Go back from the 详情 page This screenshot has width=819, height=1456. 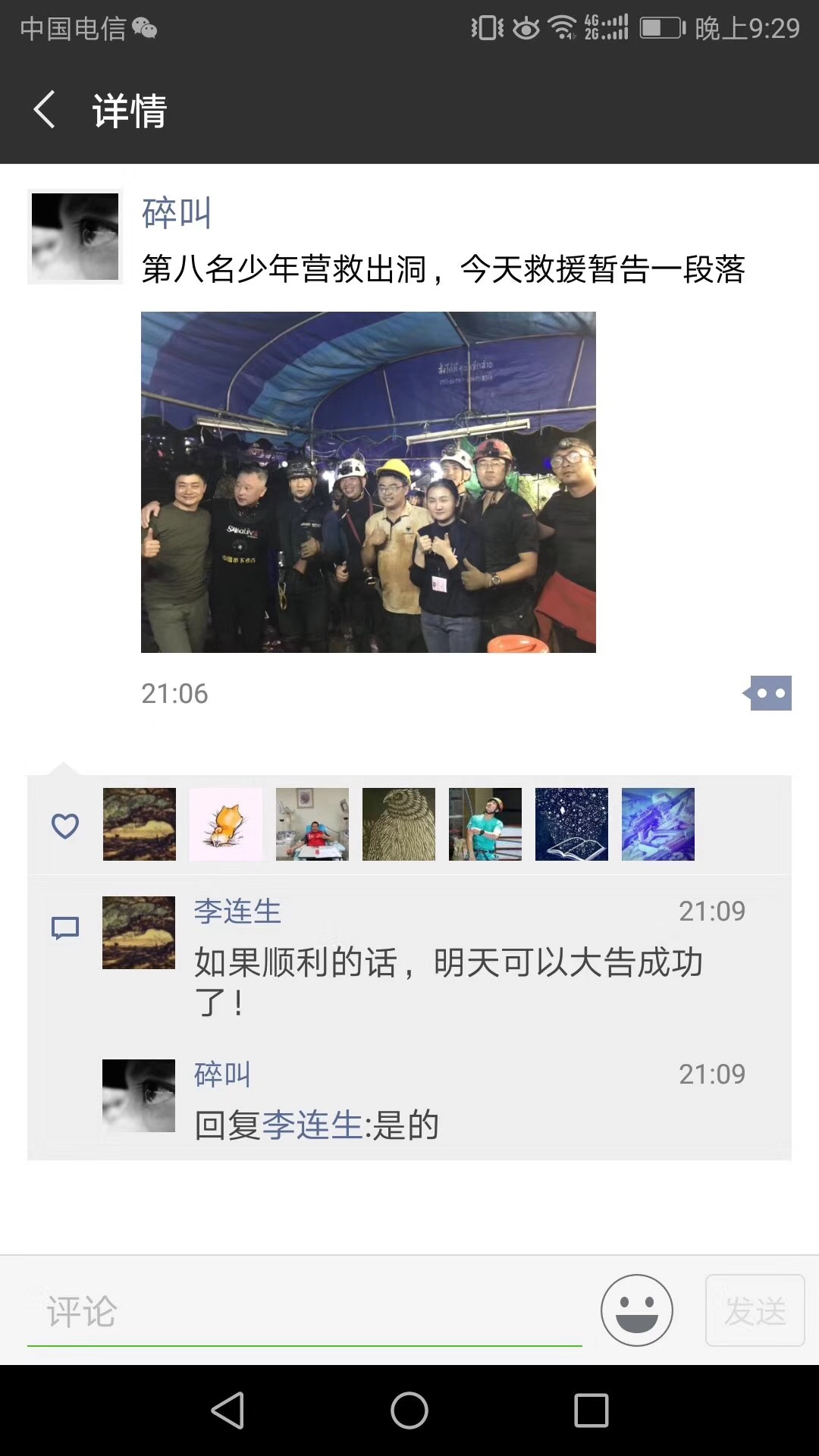click(45, 110)
